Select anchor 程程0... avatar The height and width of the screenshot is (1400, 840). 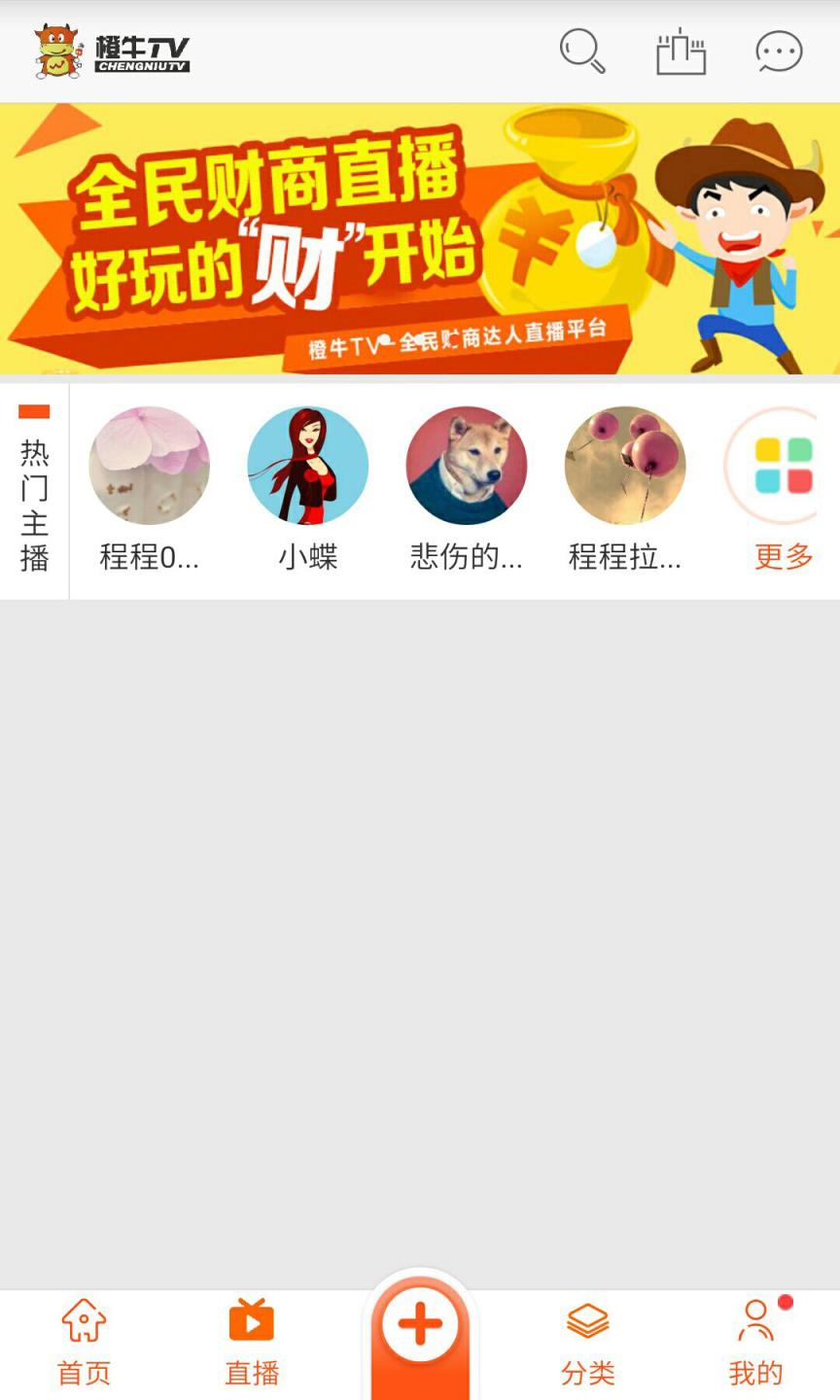tap(149, 465)
